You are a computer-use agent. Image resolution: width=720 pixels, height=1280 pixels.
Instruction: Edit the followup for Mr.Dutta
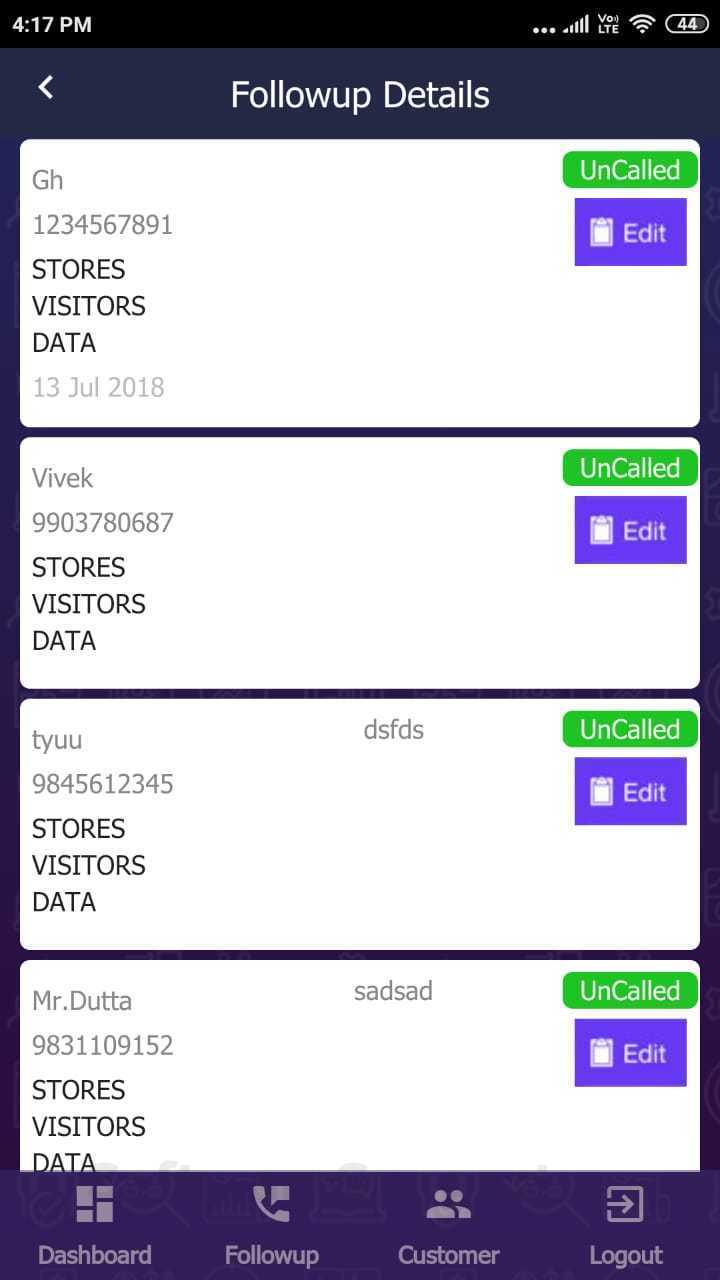click(630, 1052)
